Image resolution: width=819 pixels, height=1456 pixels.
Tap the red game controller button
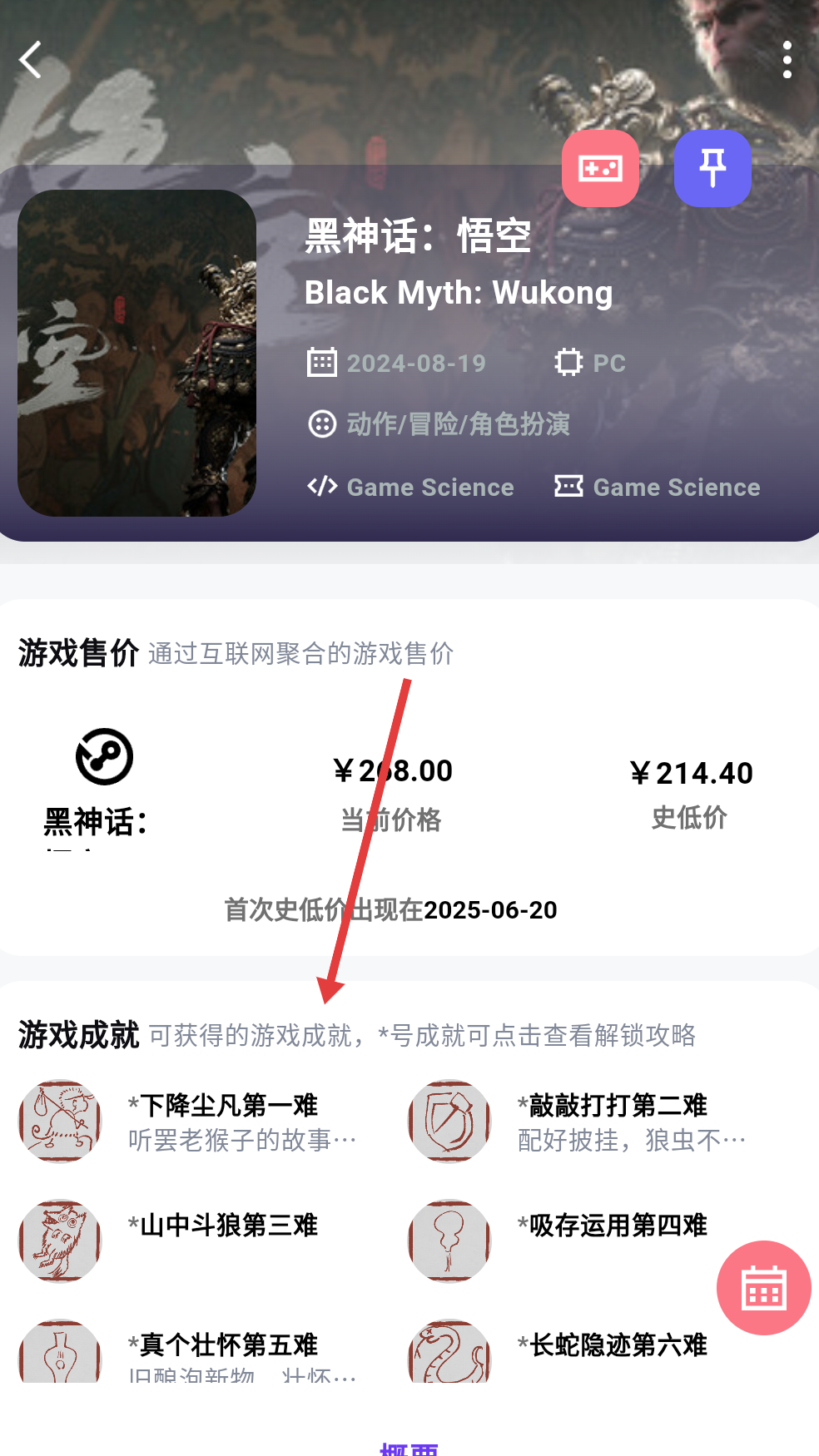pyautogui.click(x=600, y=168)
